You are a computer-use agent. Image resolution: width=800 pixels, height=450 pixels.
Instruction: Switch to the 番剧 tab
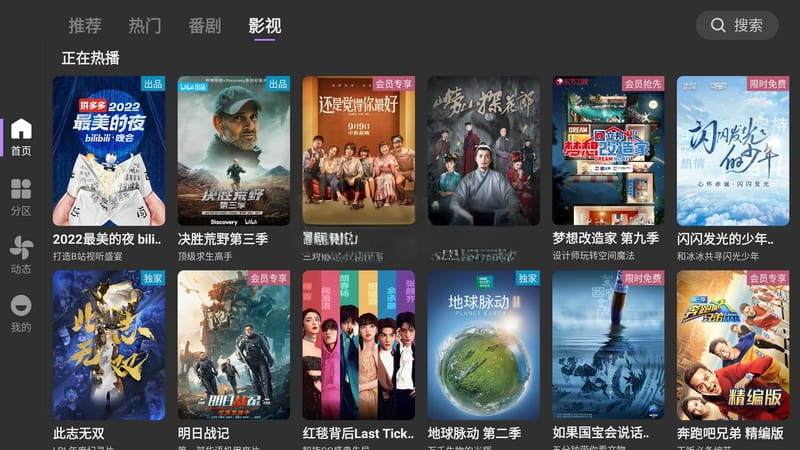coord(205,26)
